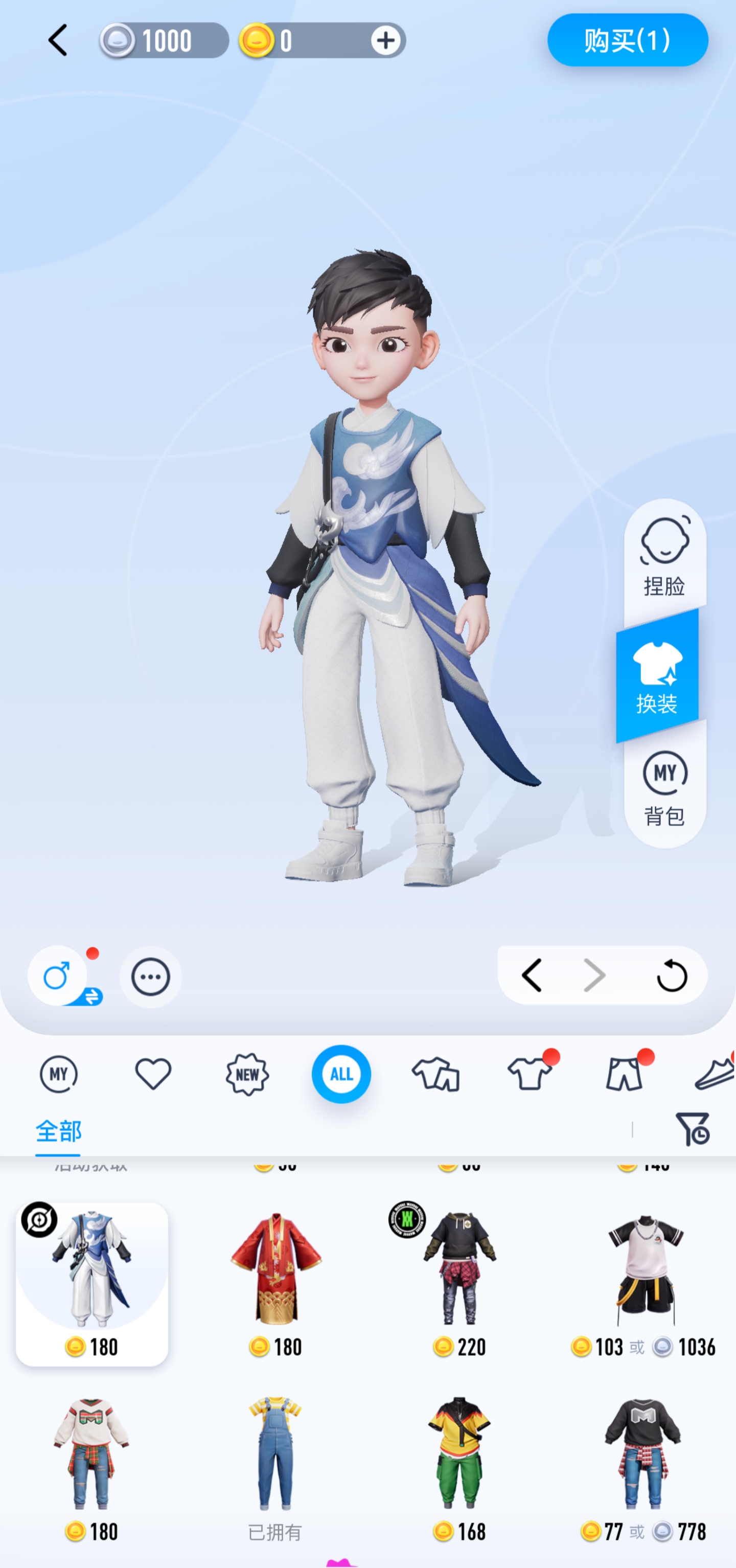Open the filter options
Screen dimensions: 736x1568
[693, 1129]
